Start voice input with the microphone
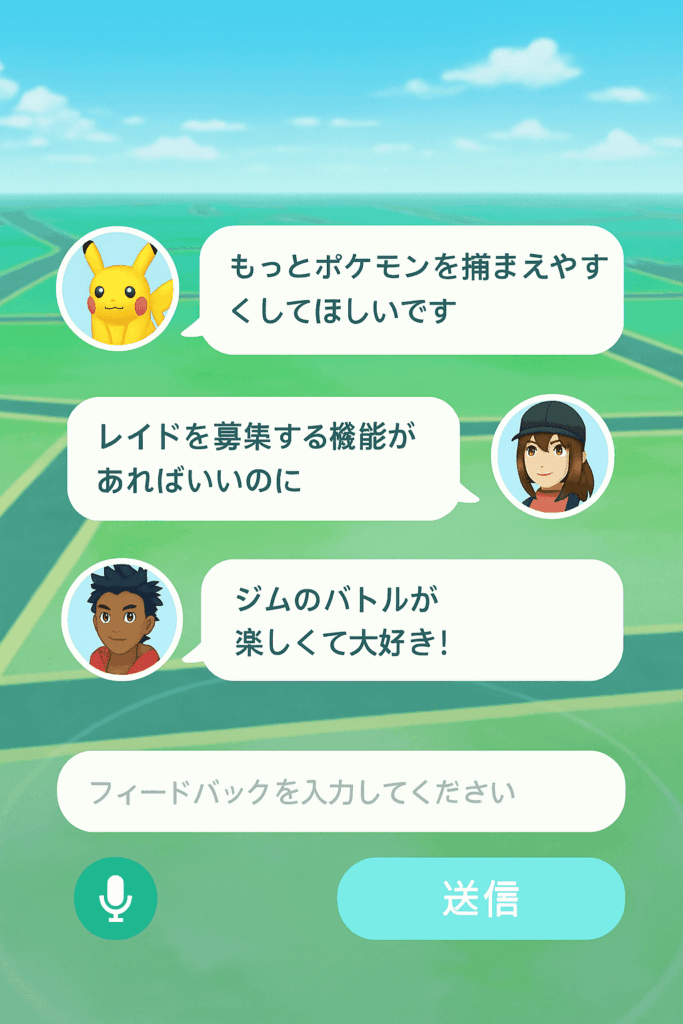 coord(116,898)
